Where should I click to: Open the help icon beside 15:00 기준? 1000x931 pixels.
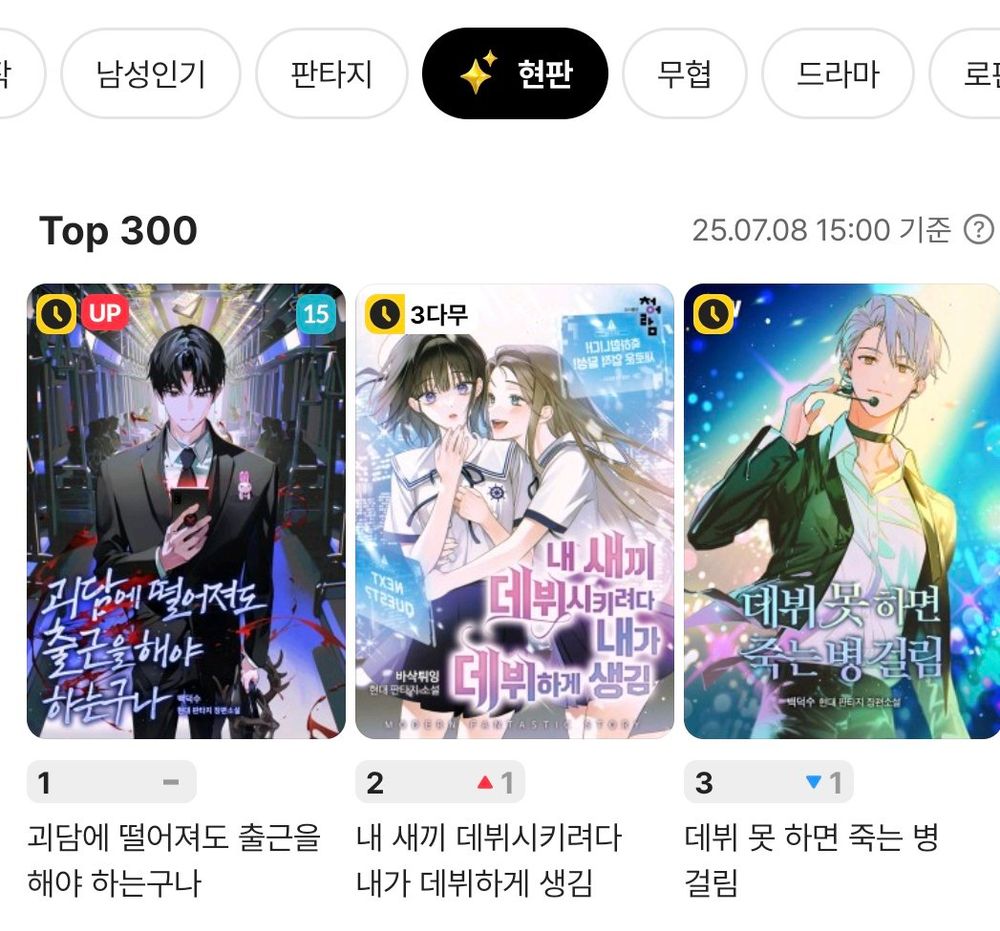point(978,230)
